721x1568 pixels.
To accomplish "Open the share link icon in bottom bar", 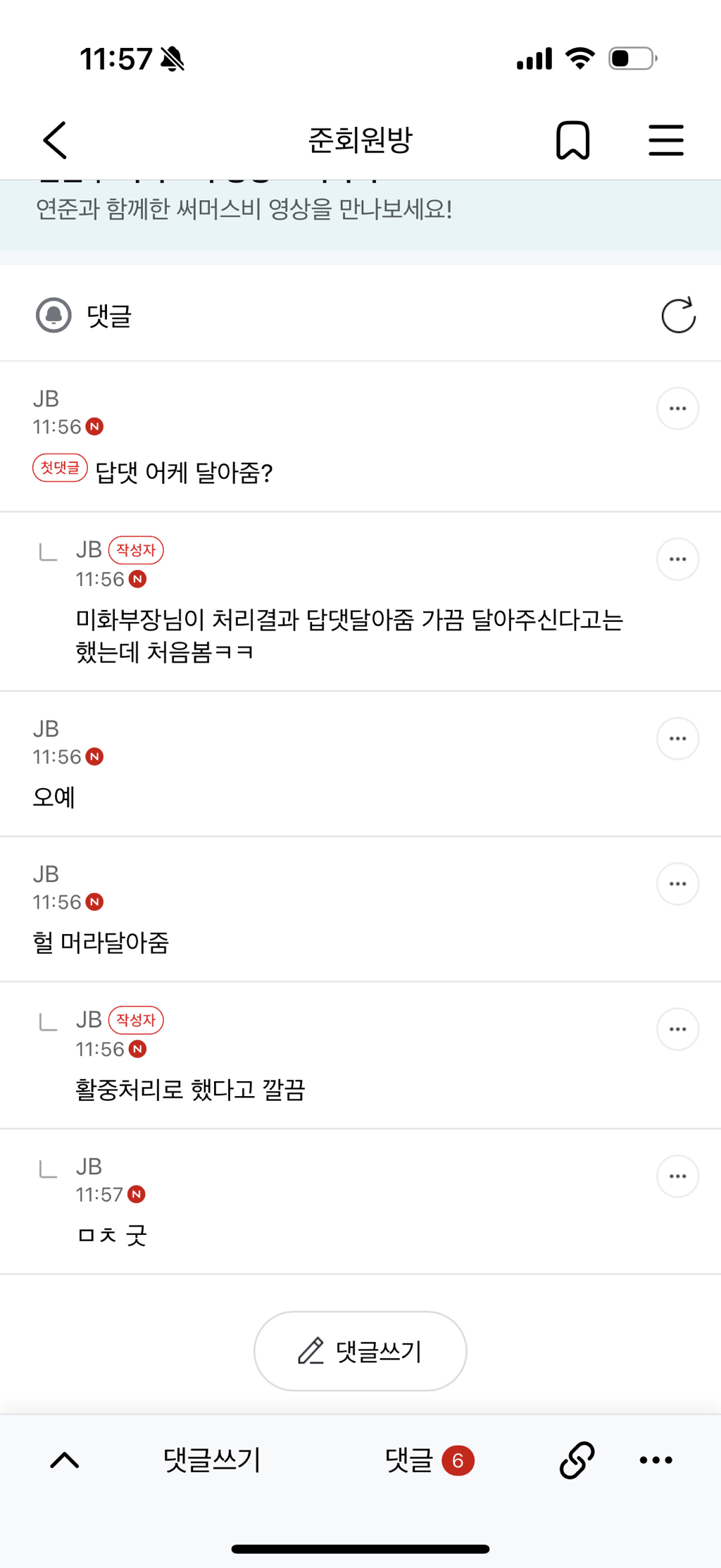I will (x=575, y=1460).
